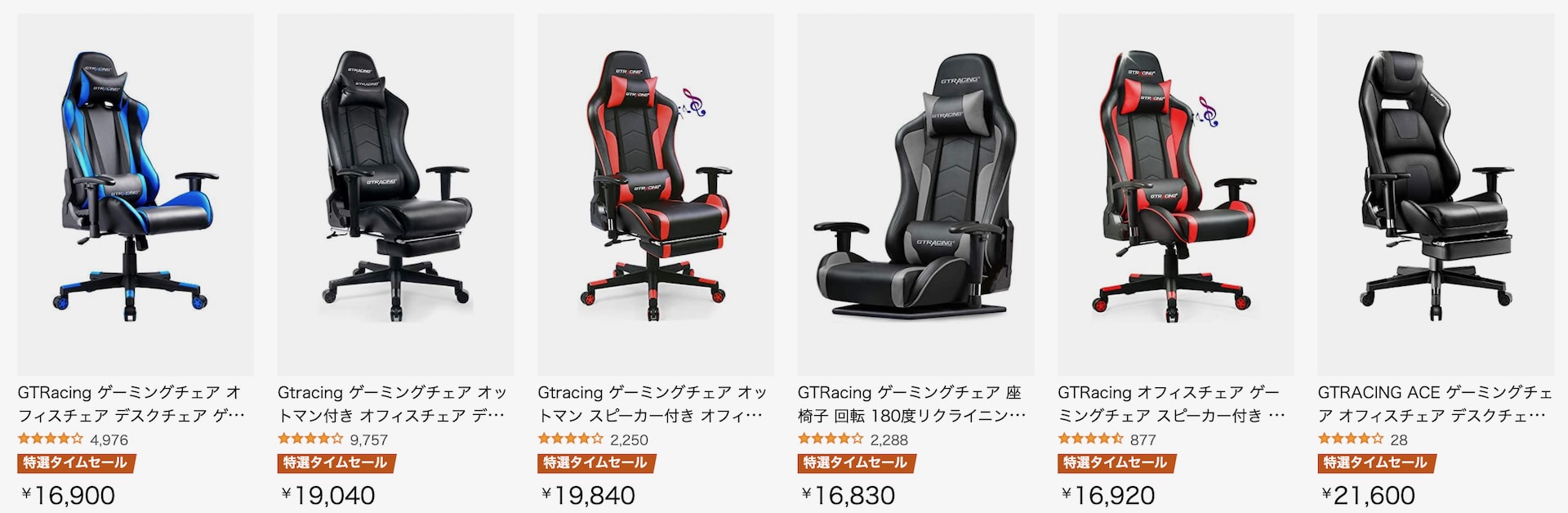Open the title of the 9,757-review chair

(x=391, y=404)
